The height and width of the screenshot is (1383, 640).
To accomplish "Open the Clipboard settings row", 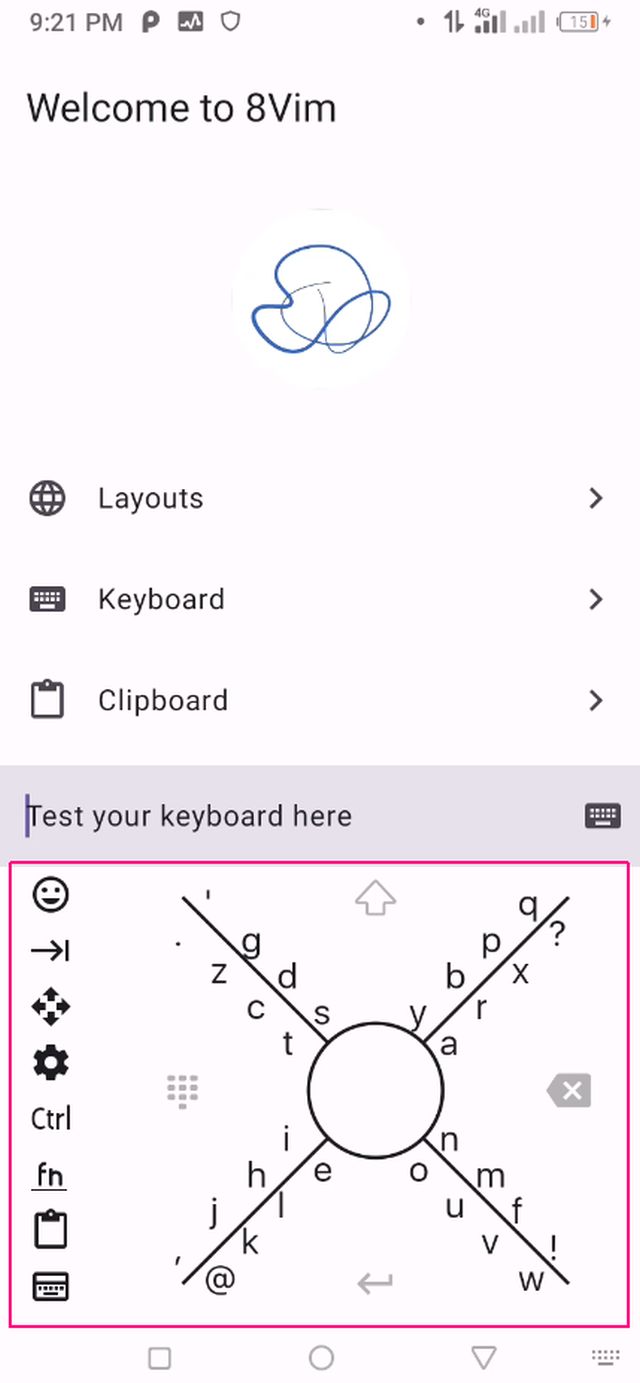I will 318,700.
